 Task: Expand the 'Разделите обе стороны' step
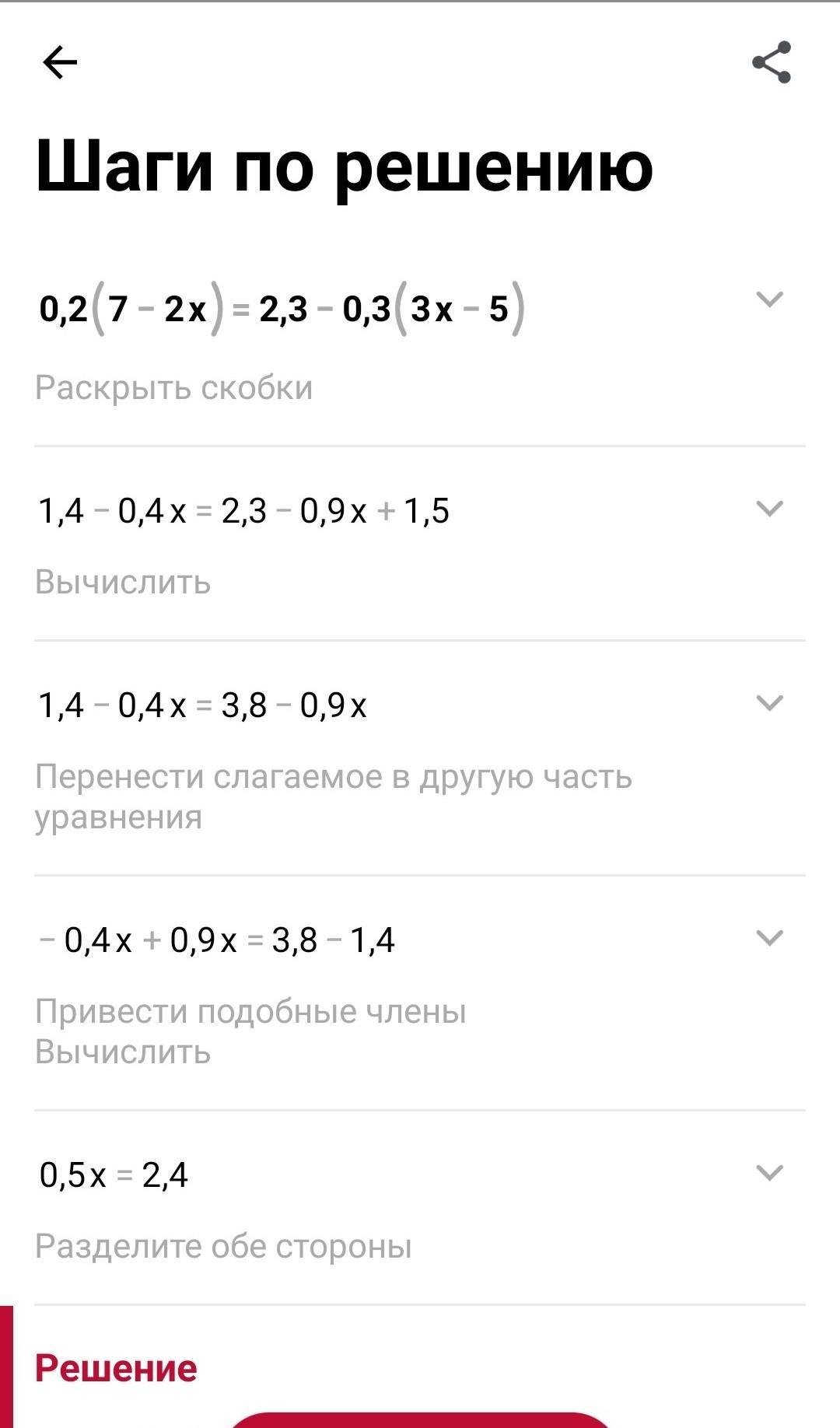pos(769,1173)
